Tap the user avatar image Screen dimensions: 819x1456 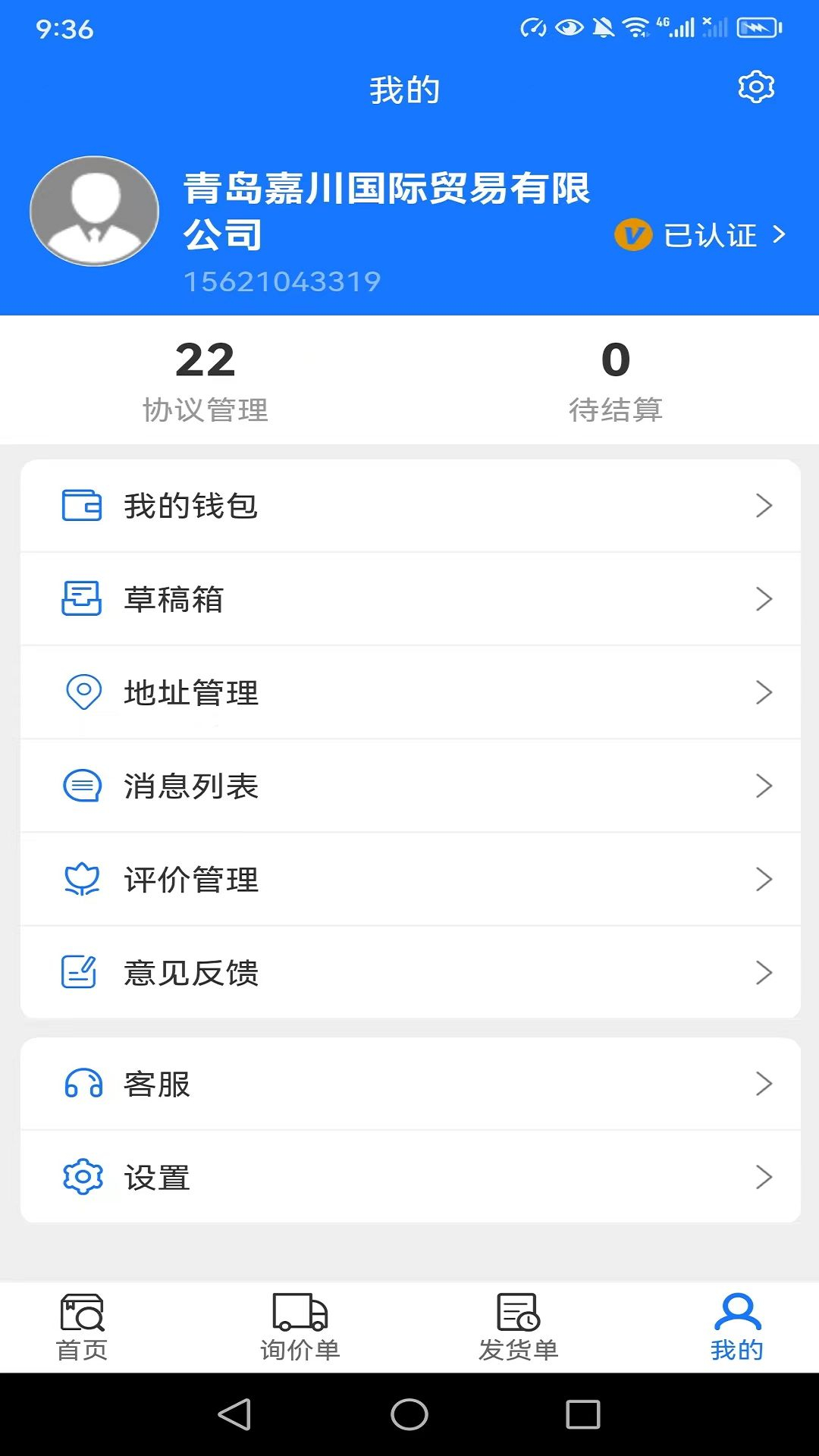94,211
